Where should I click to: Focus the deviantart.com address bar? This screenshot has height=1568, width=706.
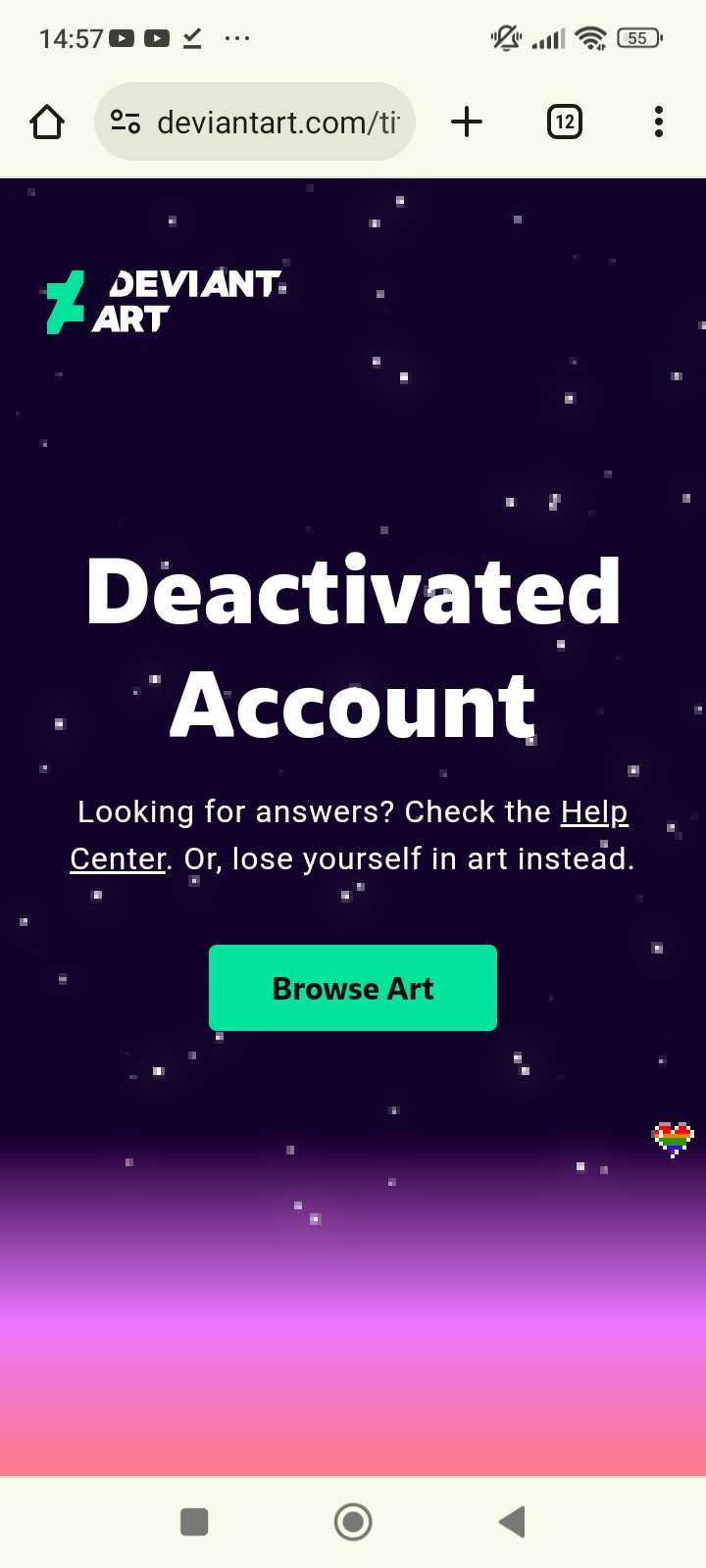click(x=277, y=122)
